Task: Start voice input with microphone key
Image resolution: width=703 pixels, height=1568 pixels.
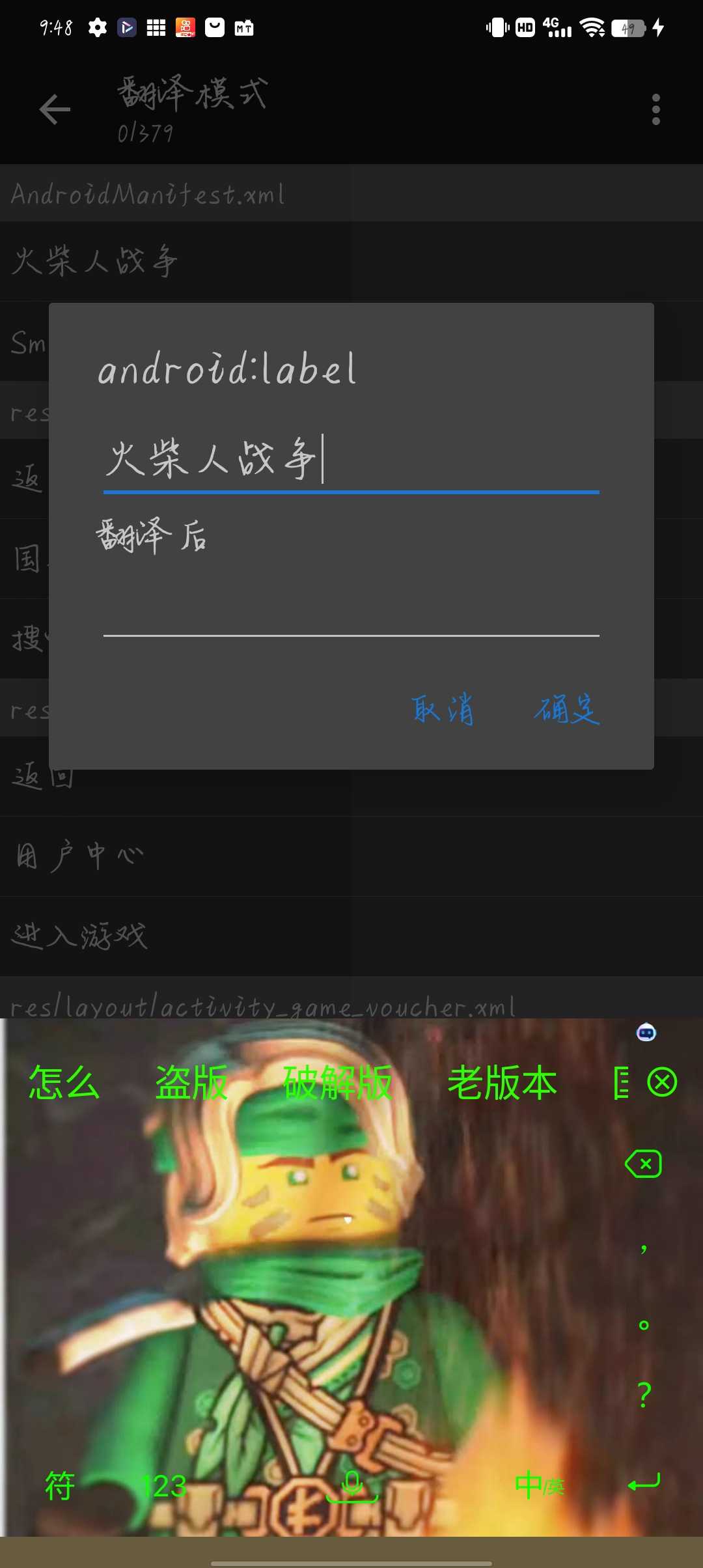Action: pyautogui.click(x=351, y=1486)
